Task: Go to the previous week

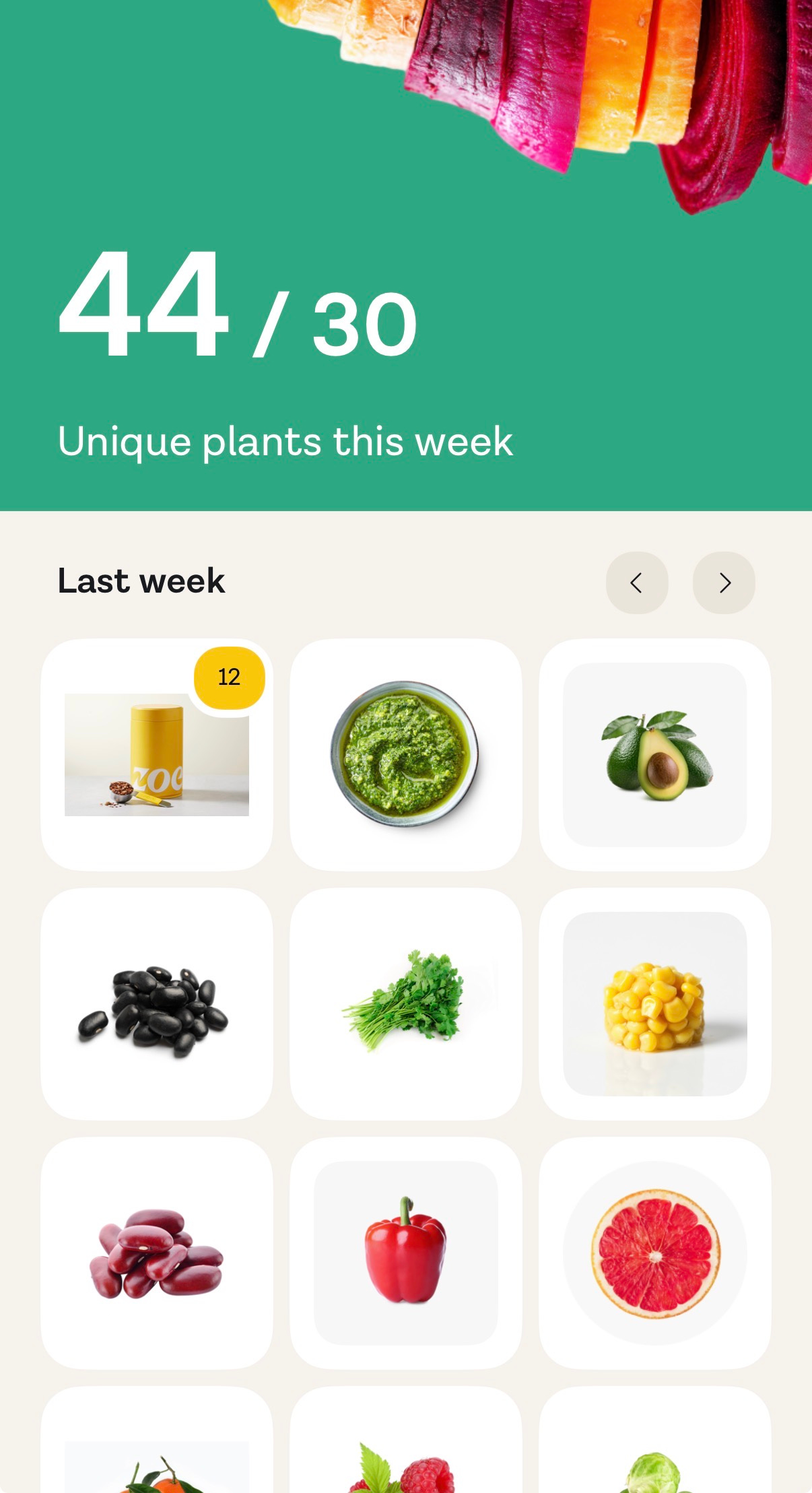Action: coord(636,583)
